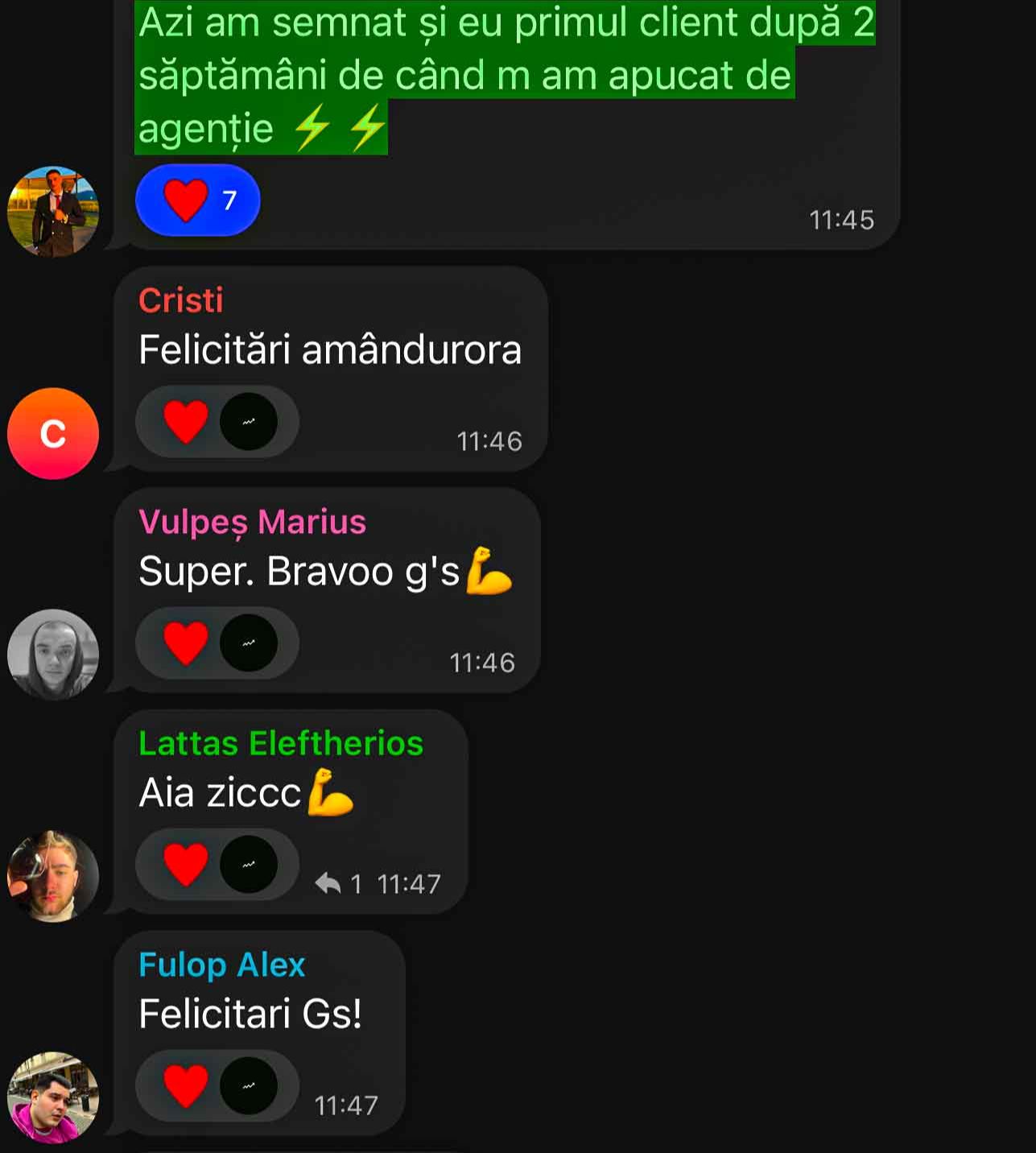Open Fulop Alex's profile picture

tap(53, 1097)
